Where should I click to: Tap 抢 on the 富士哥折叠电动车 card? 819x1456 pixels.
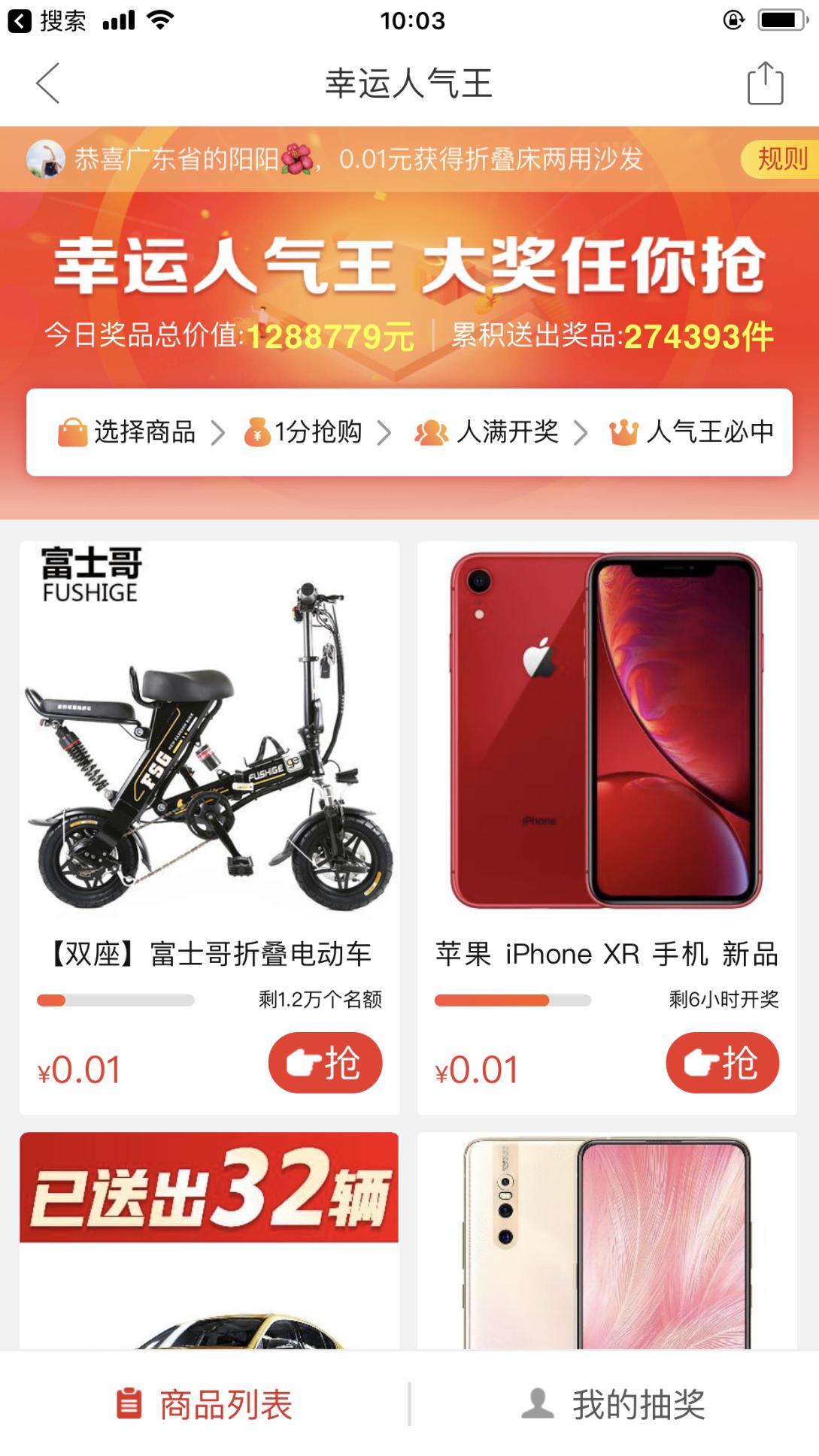(325, 1062)
